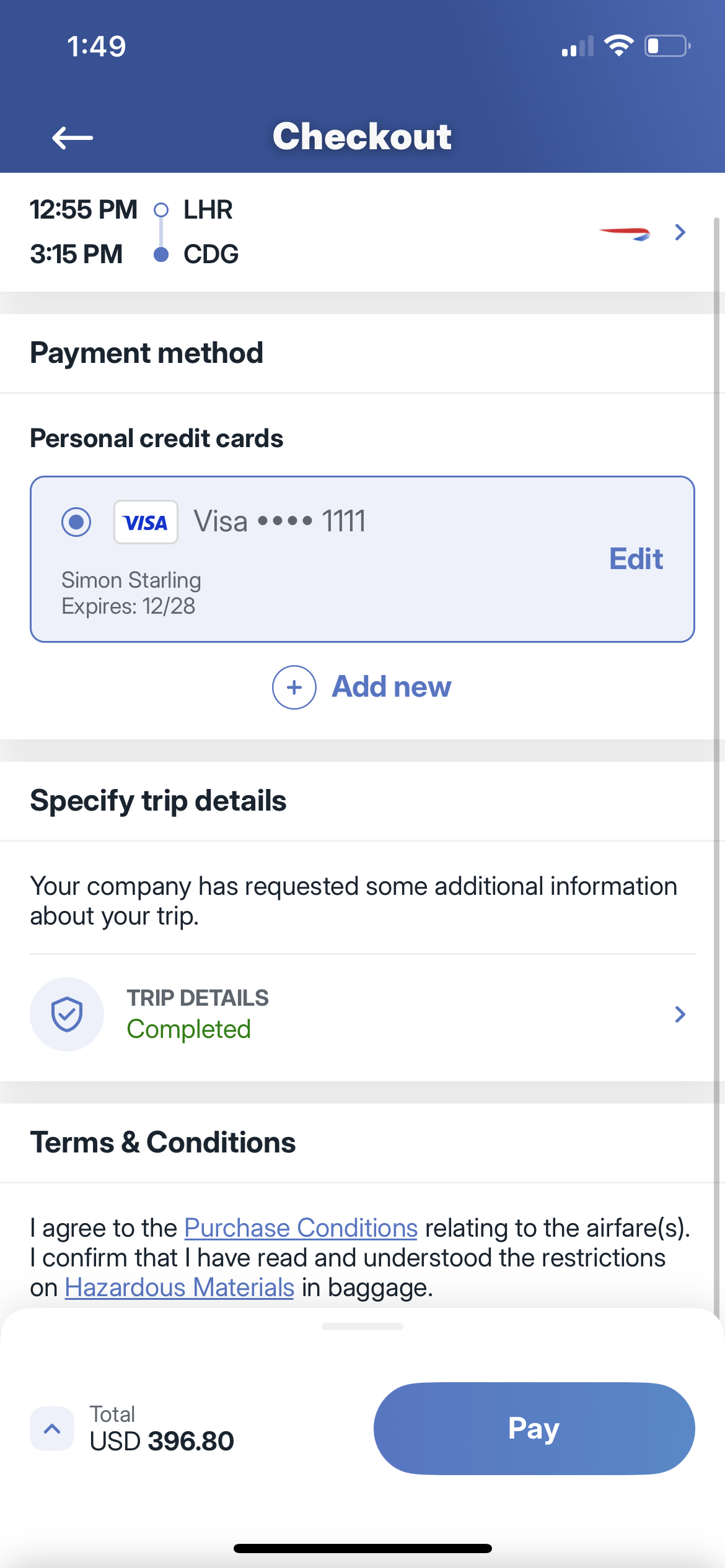725x1568 pixels.
Task: Add a new credit card
Action: [362, 687]
